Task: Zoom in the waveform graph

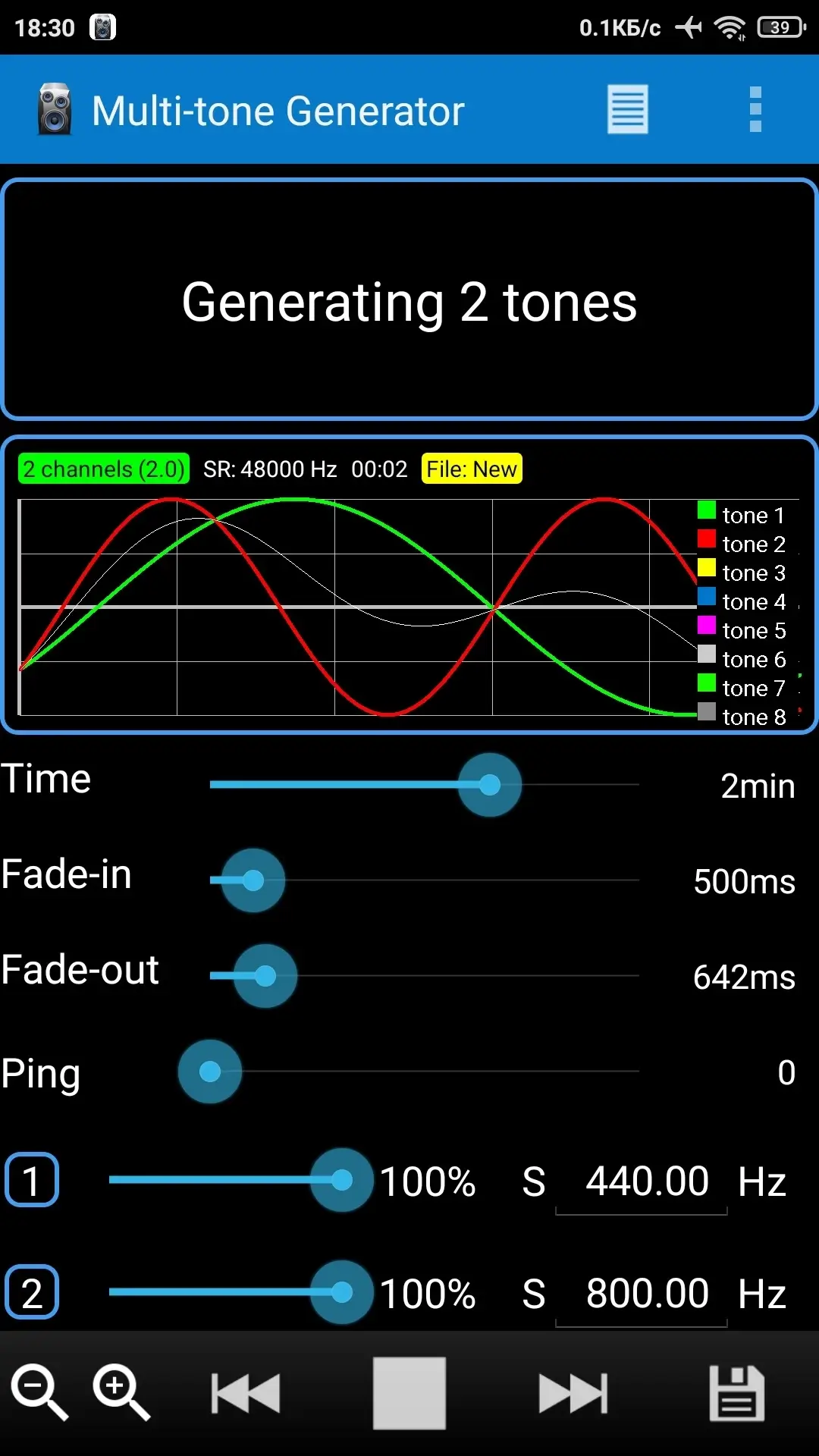Action: click(121, 1392)
